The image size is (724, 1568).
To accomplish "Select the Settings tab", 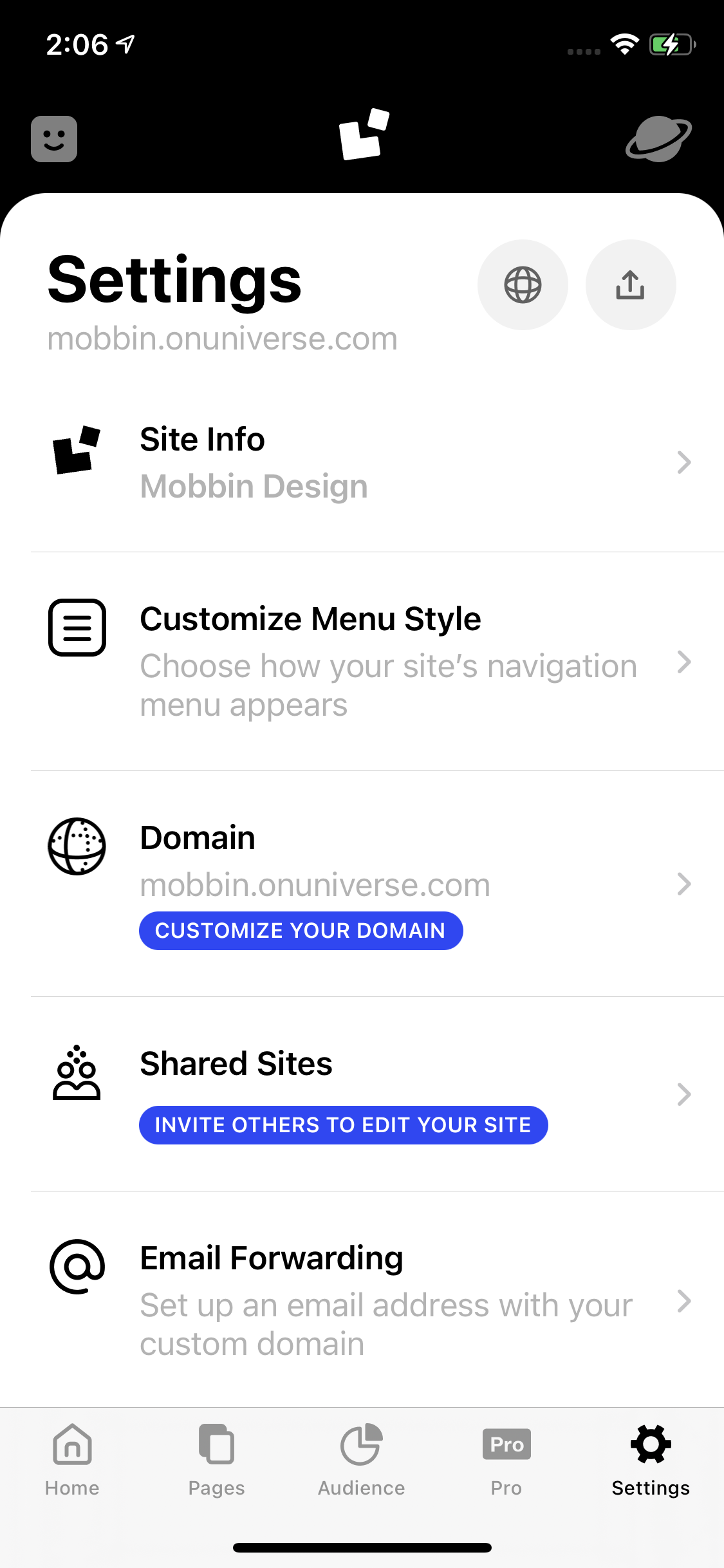I will pos(651,1460).
